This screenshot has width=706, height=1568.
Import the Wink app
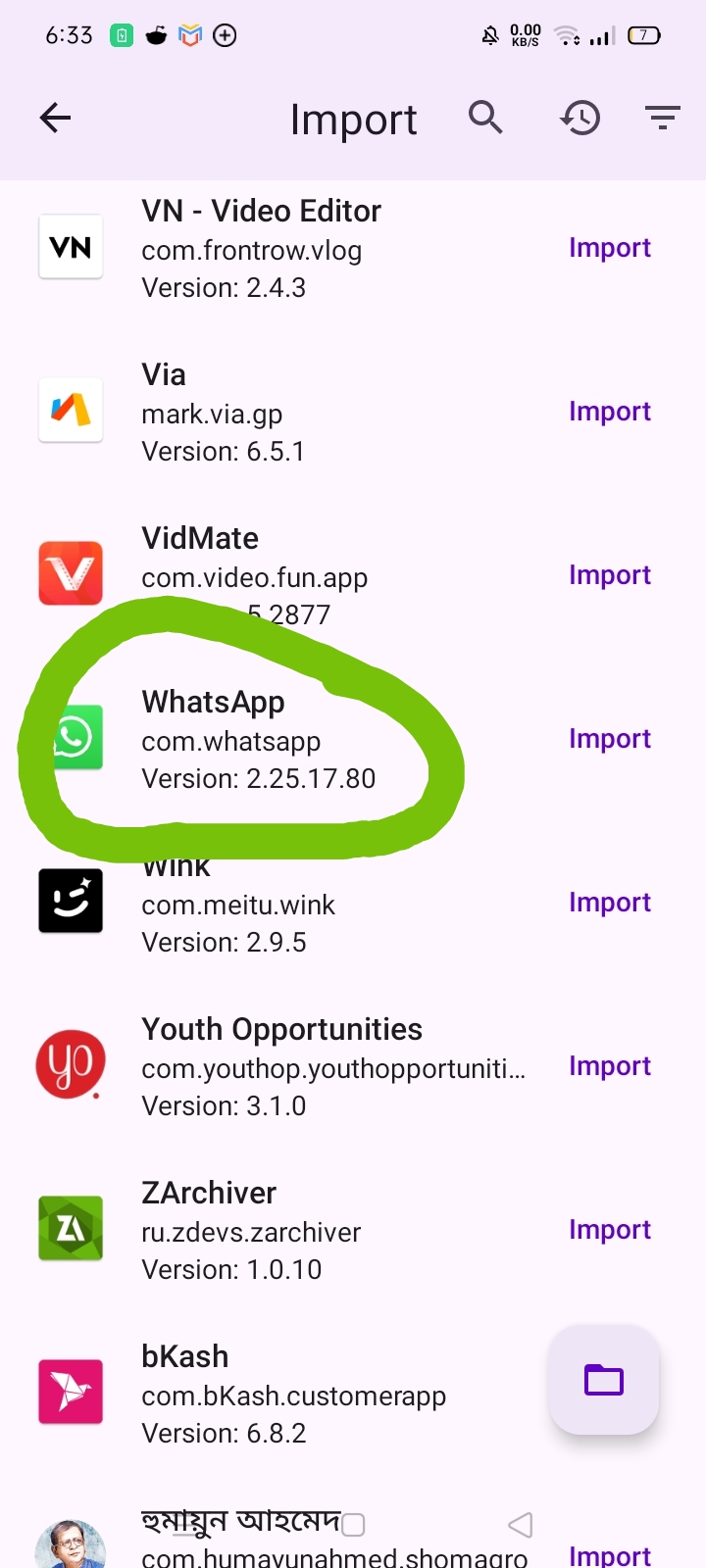[x=609, y=903]
